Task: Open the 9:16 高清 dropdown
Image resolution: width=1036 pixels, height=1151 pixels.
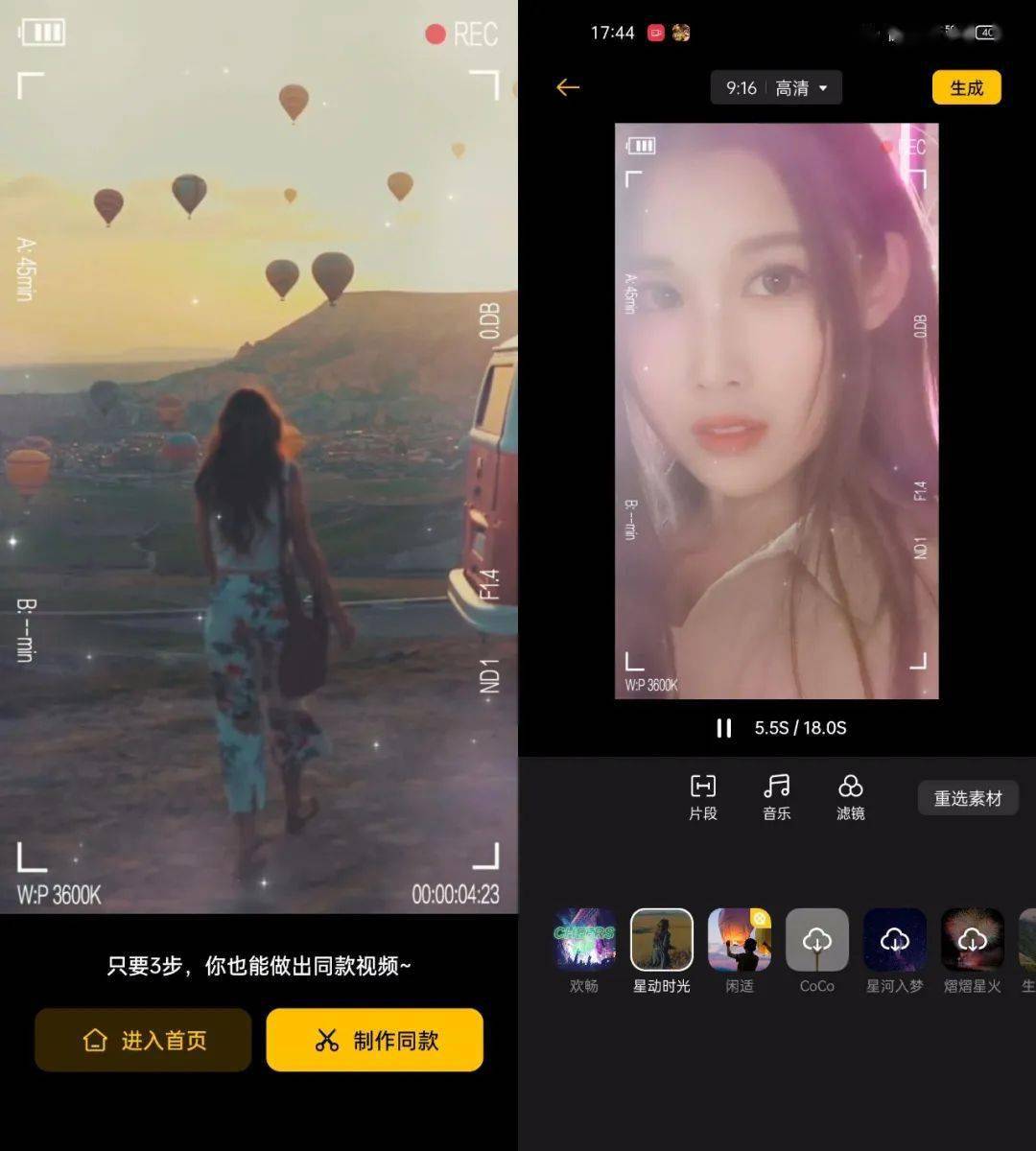Action: click(776, 88)
